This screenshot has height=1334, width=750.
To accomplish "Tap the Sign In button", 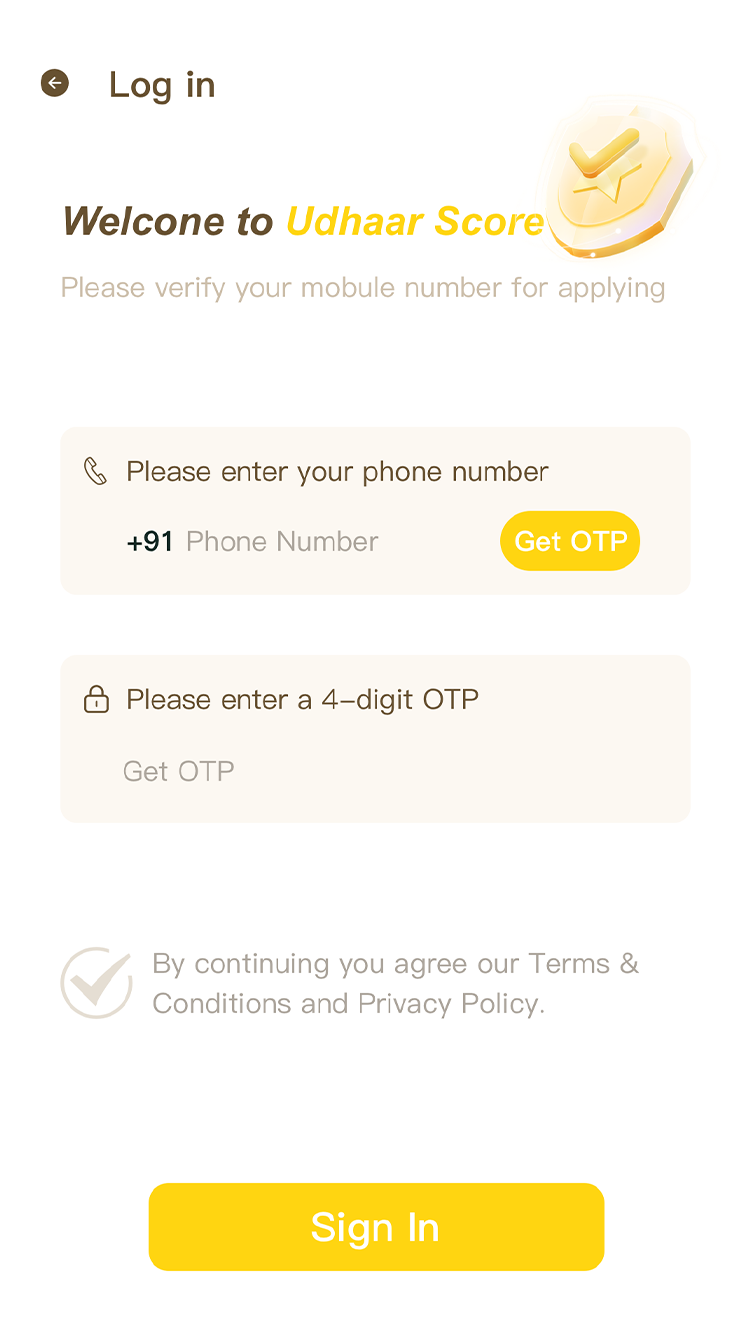I will (x=376, y=1227).
